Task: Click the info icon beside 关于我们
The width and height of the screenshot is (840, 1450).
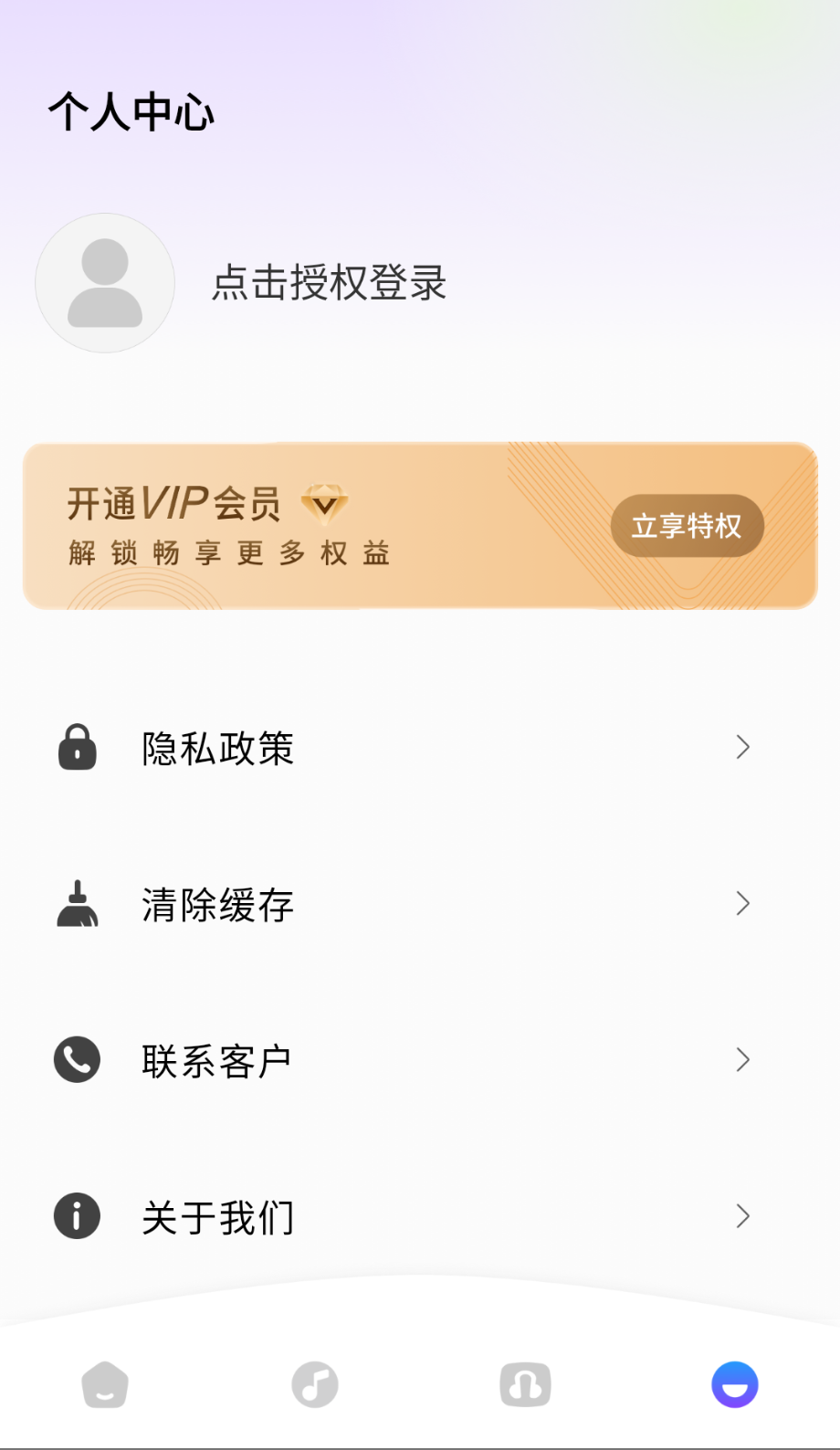Action: point(77,1216)
